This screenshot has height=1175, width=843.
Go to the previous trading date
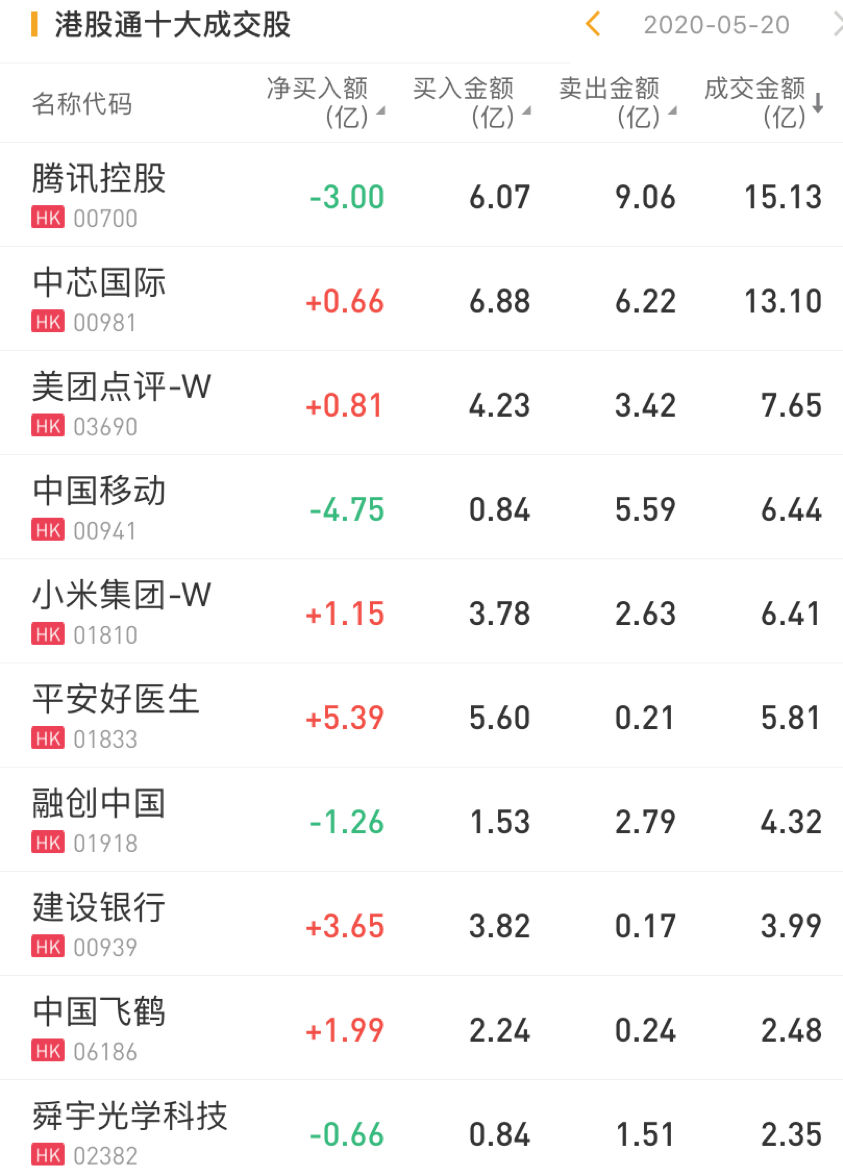click(593, 24)
